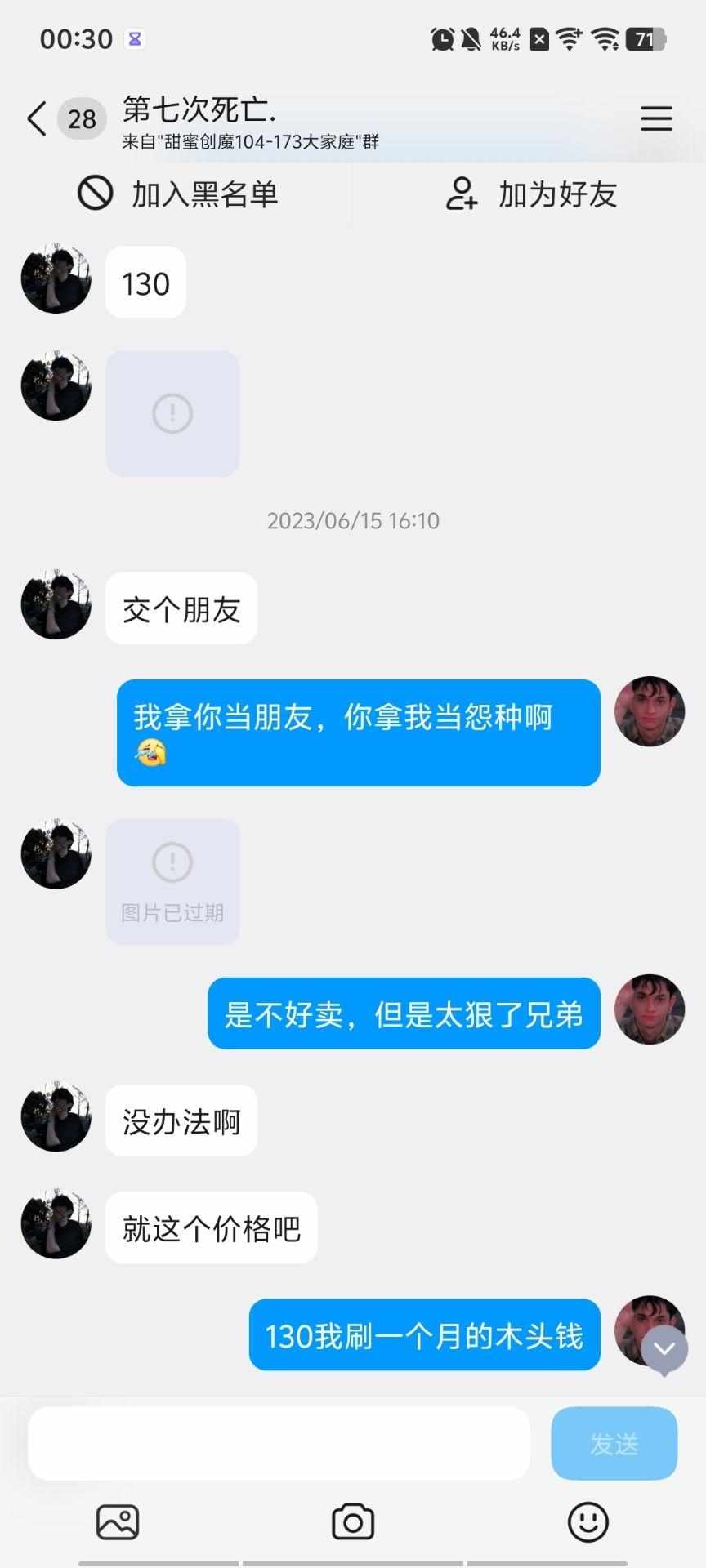
Task: Tap 加为好友 to add friend
Action: 531,194
